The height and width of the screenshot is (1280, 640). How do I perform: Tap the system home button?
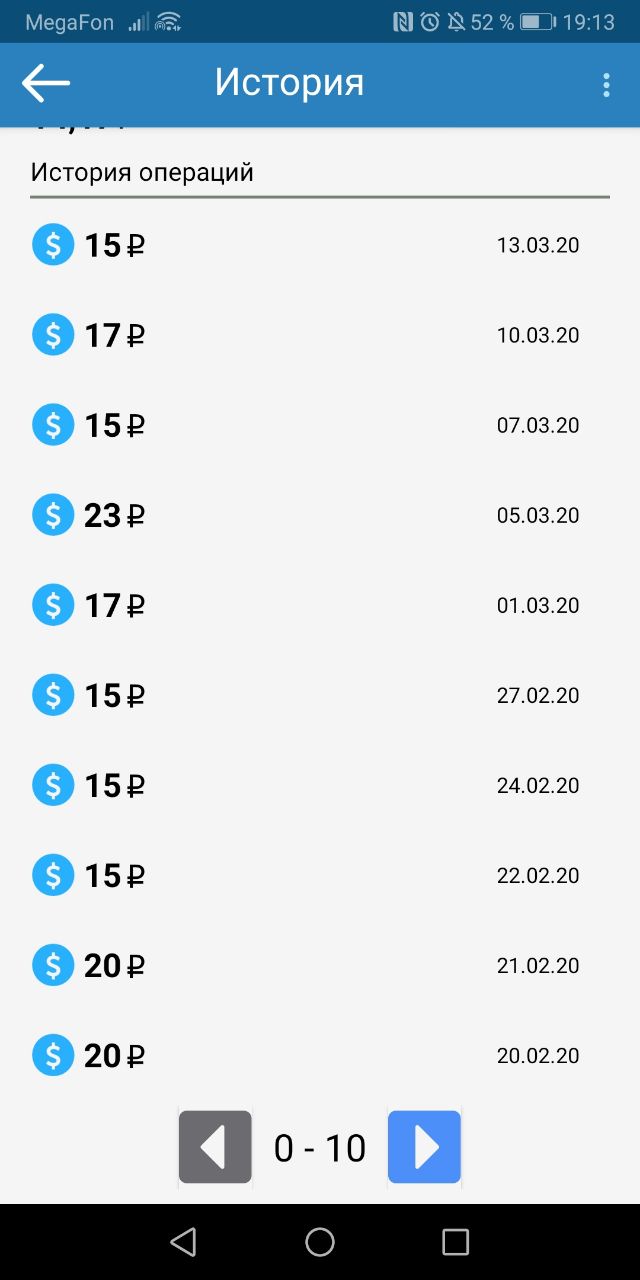320,1242
